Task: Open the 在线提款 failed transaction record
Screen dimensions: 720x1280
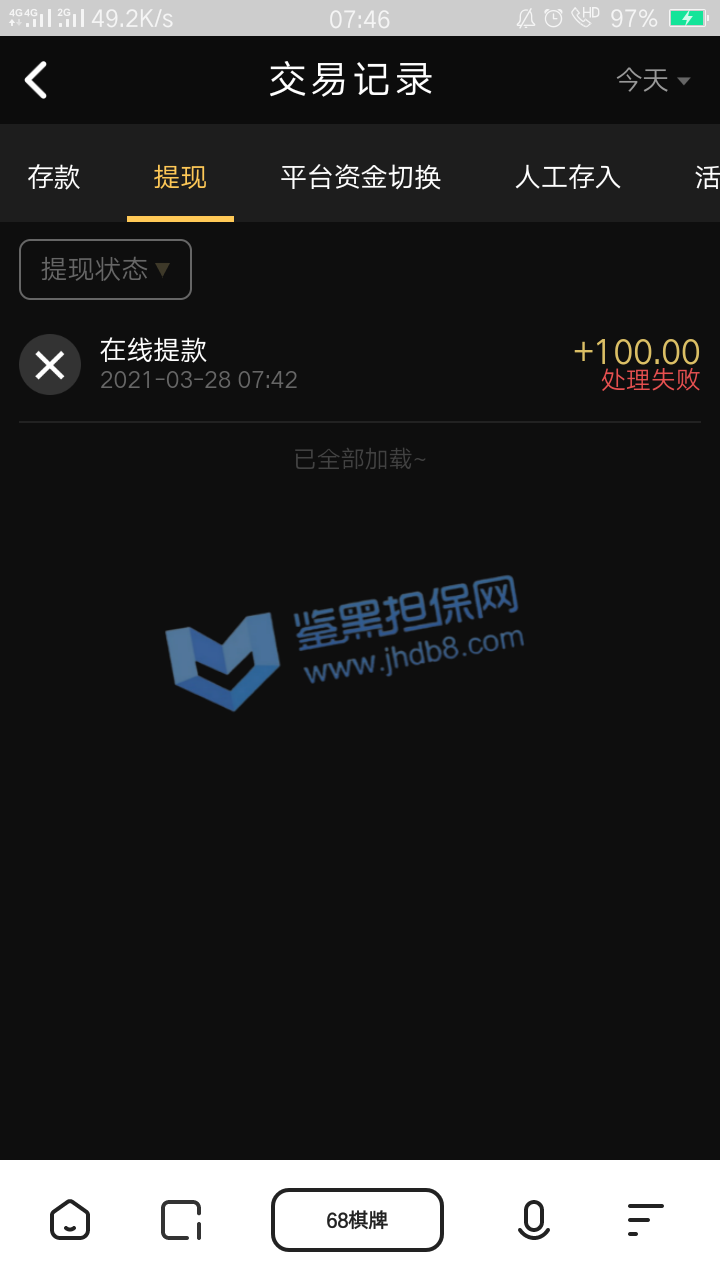Action: [360, 364]
